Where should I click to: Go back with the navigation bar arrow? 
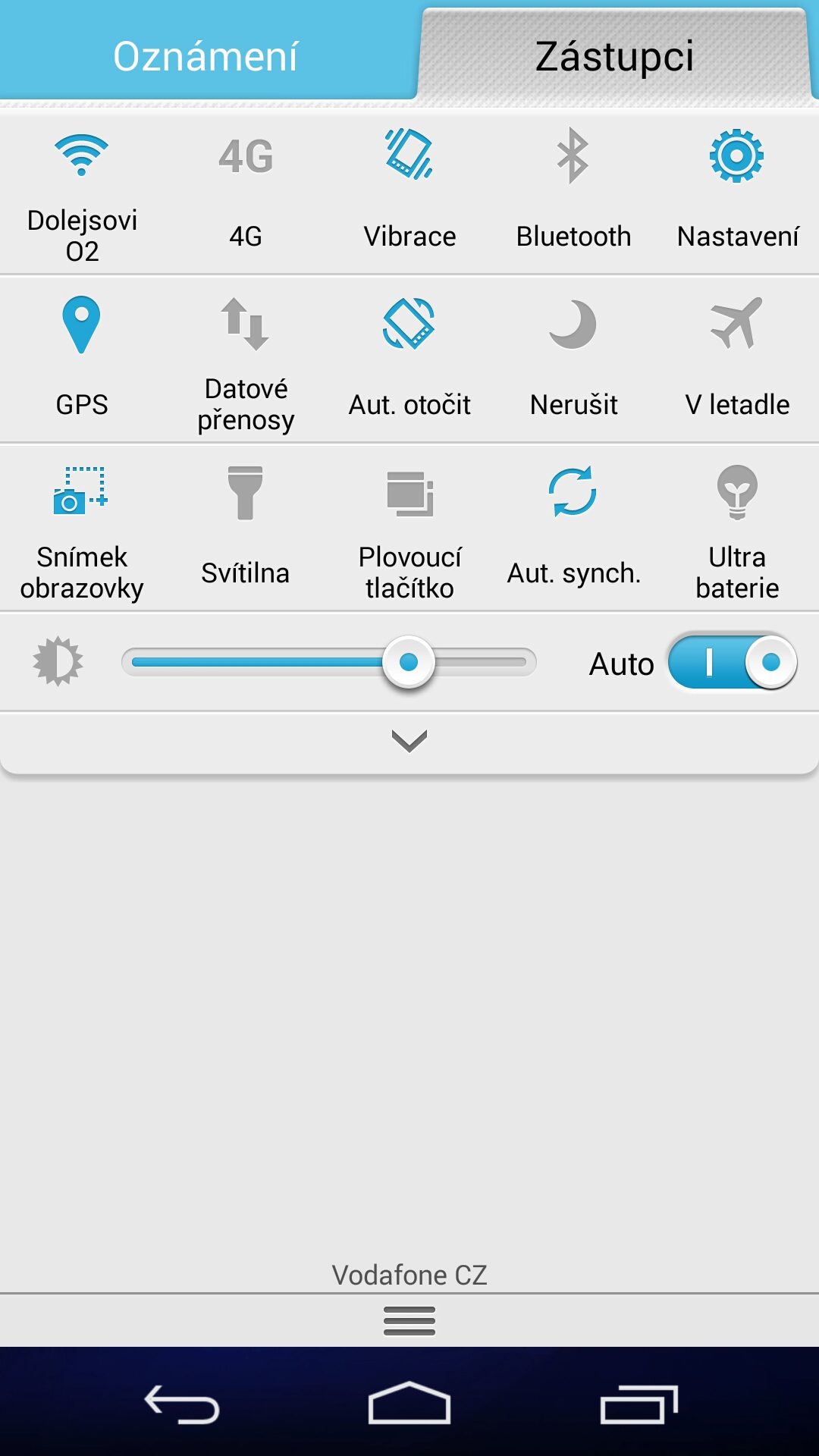(182, 1404)
